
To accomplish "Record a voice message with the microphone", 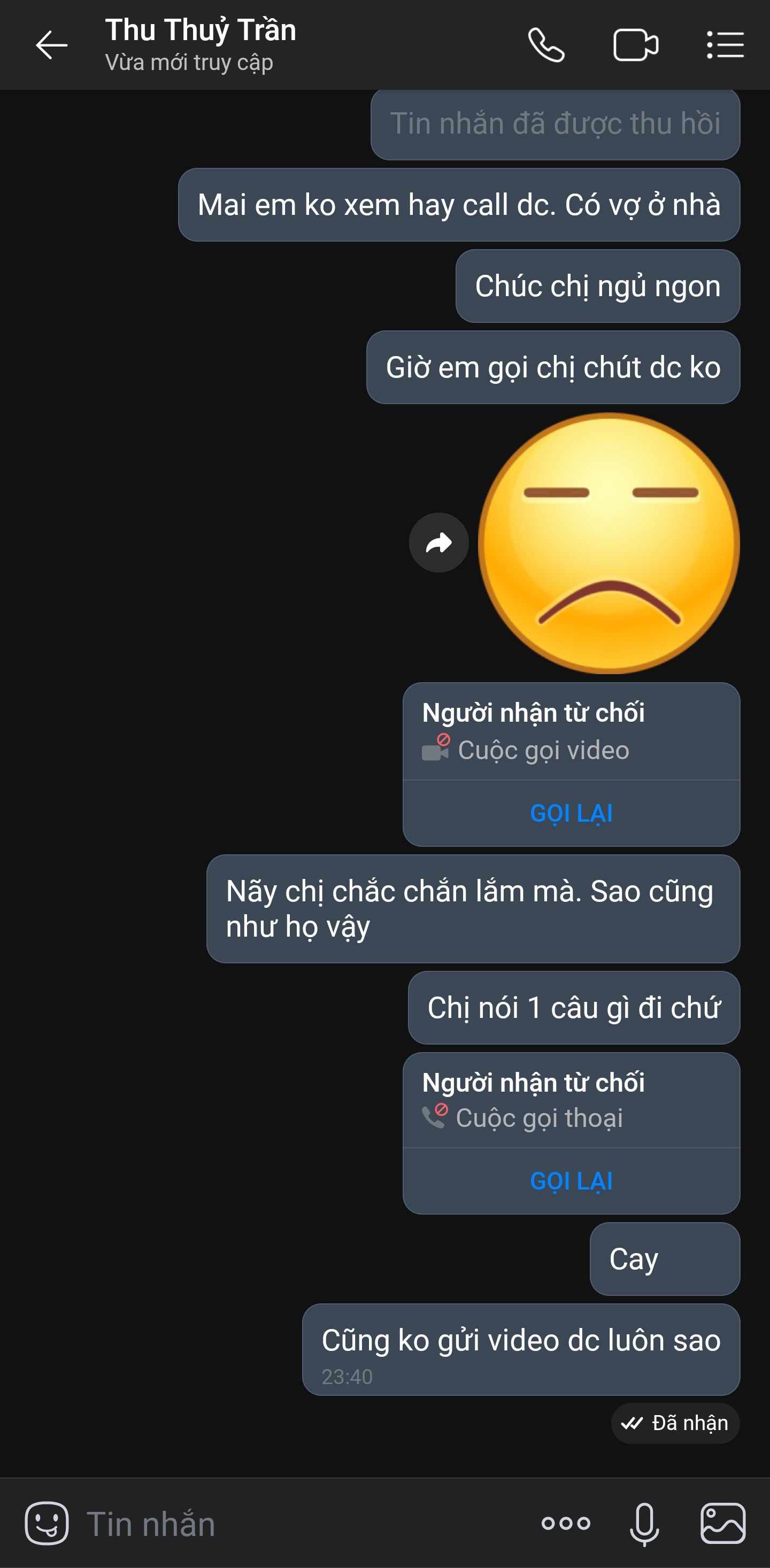I will 644,1524.
